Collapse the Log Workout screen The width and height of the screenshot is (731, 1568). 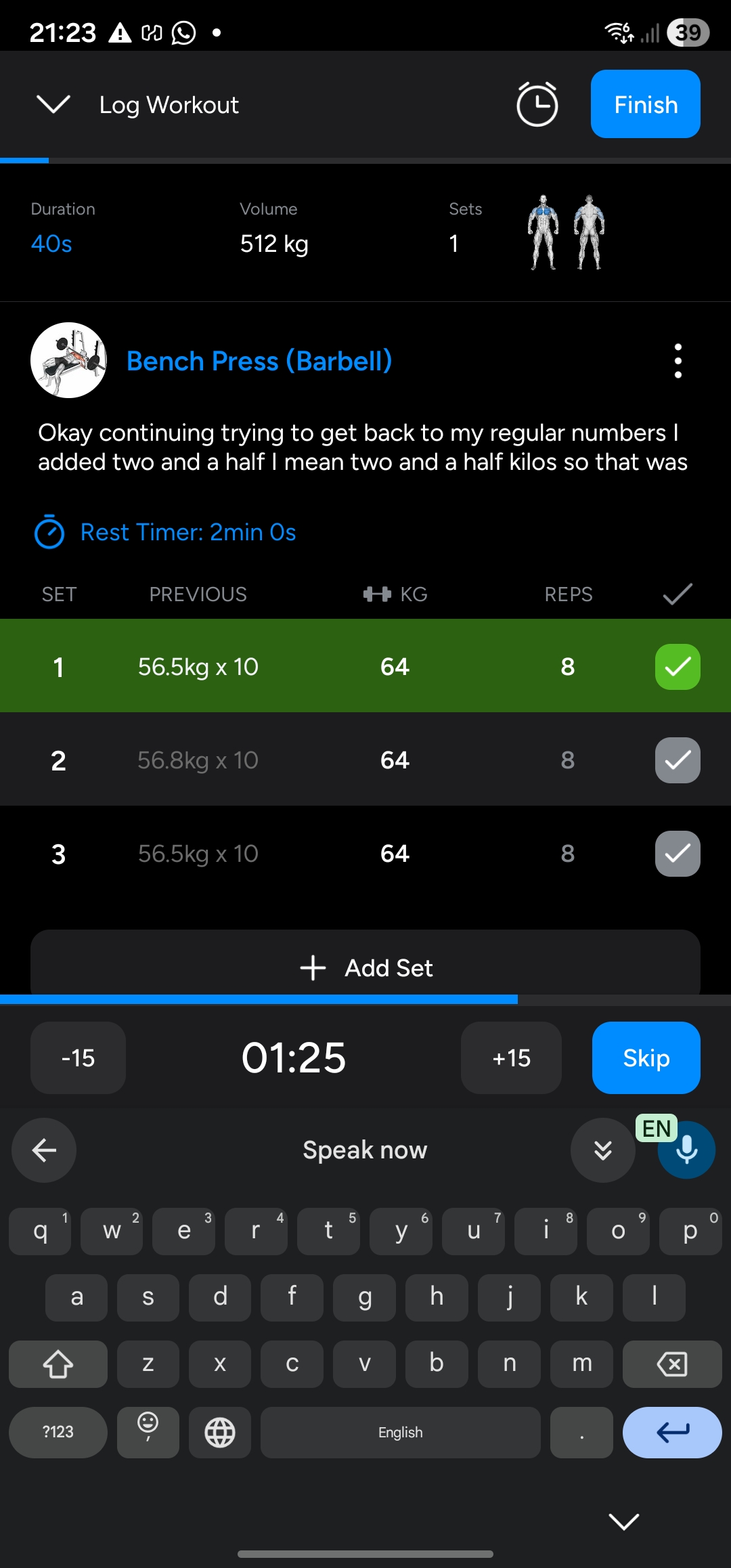click(x=53, y=105)
